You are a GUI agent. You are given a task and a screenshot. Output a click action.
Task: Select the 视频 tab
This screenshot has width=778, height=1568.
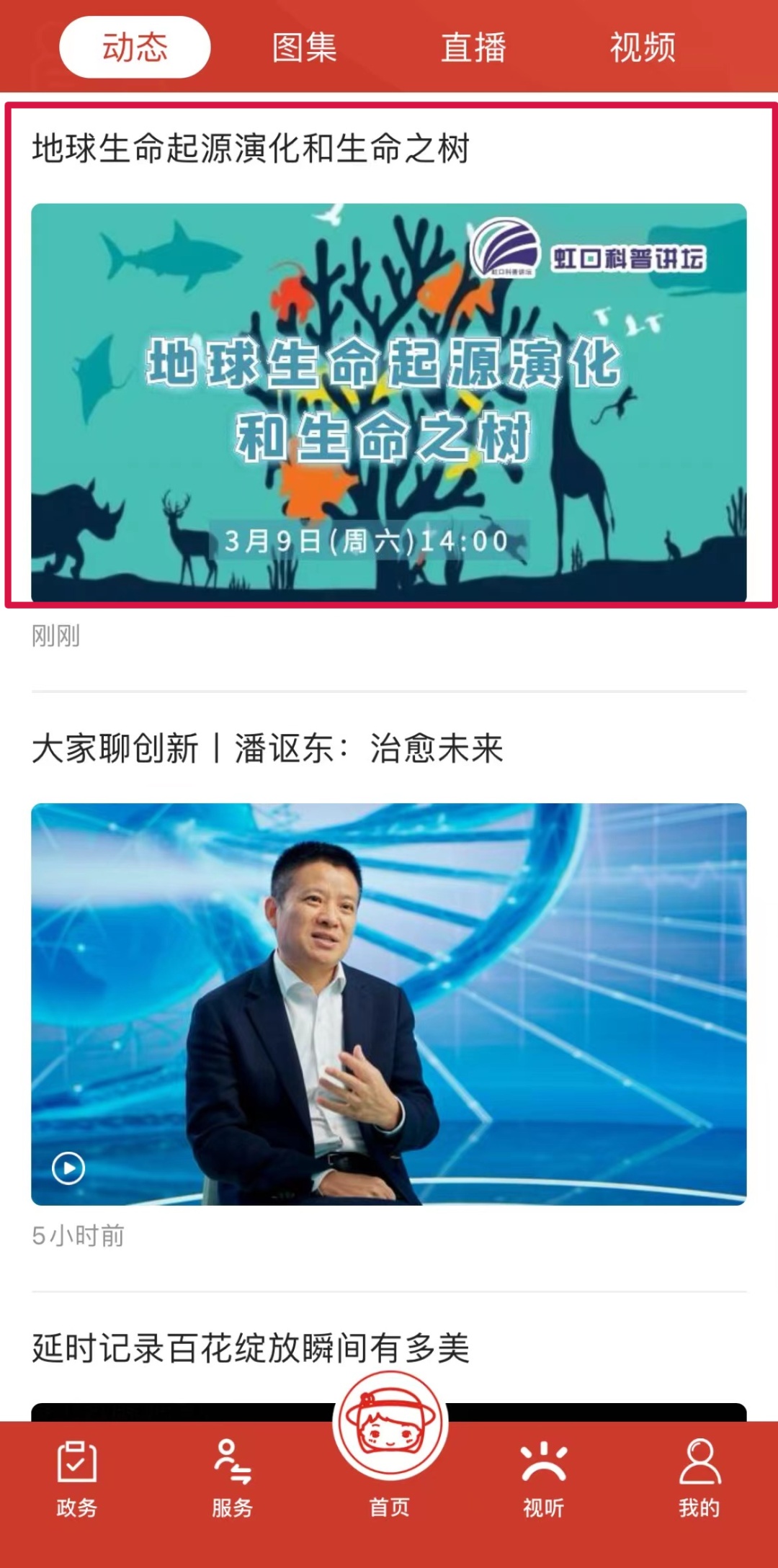(643, 48)
